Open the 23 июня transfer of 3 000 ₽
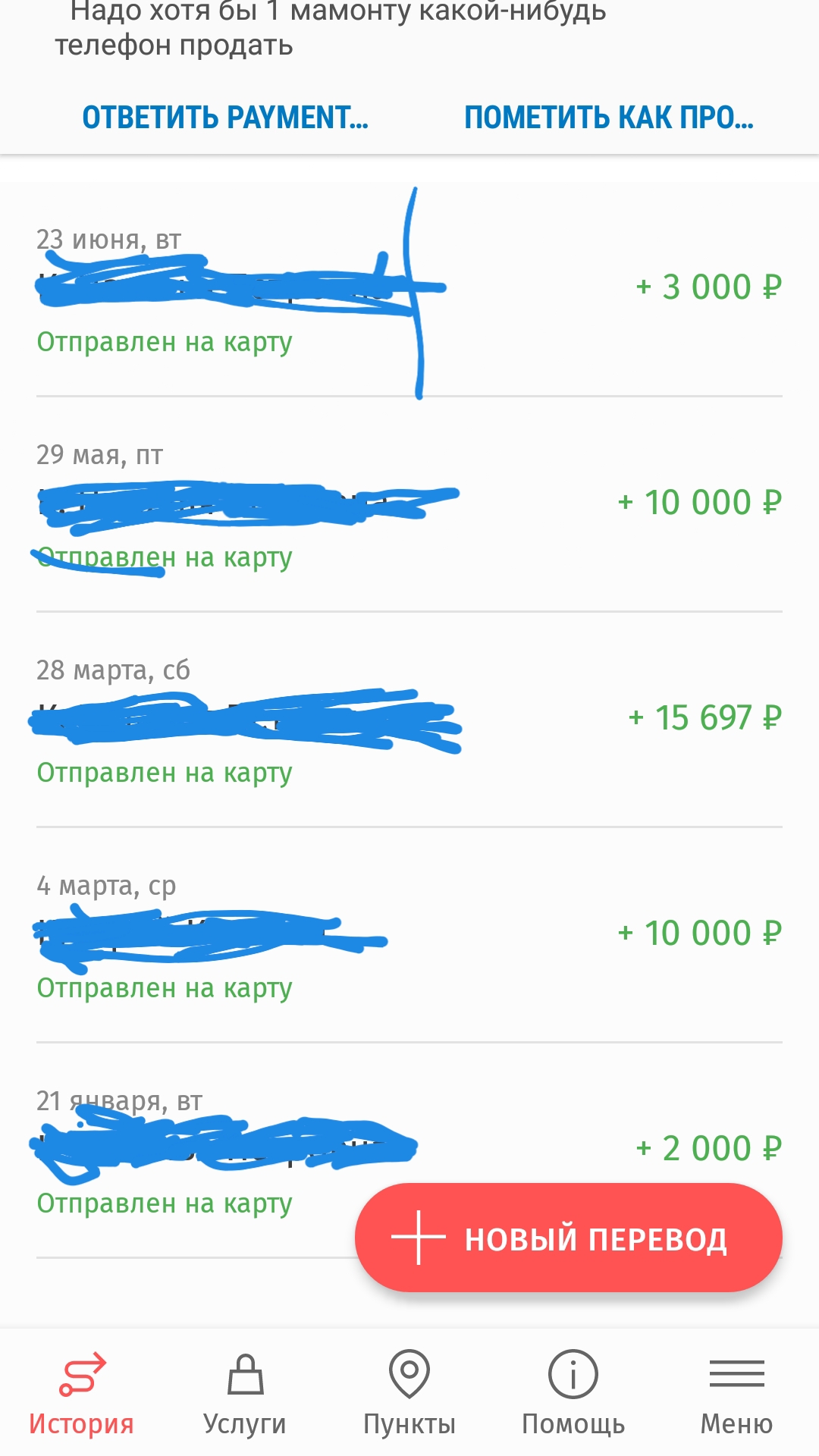The image size is (819, 1456). 409,290
